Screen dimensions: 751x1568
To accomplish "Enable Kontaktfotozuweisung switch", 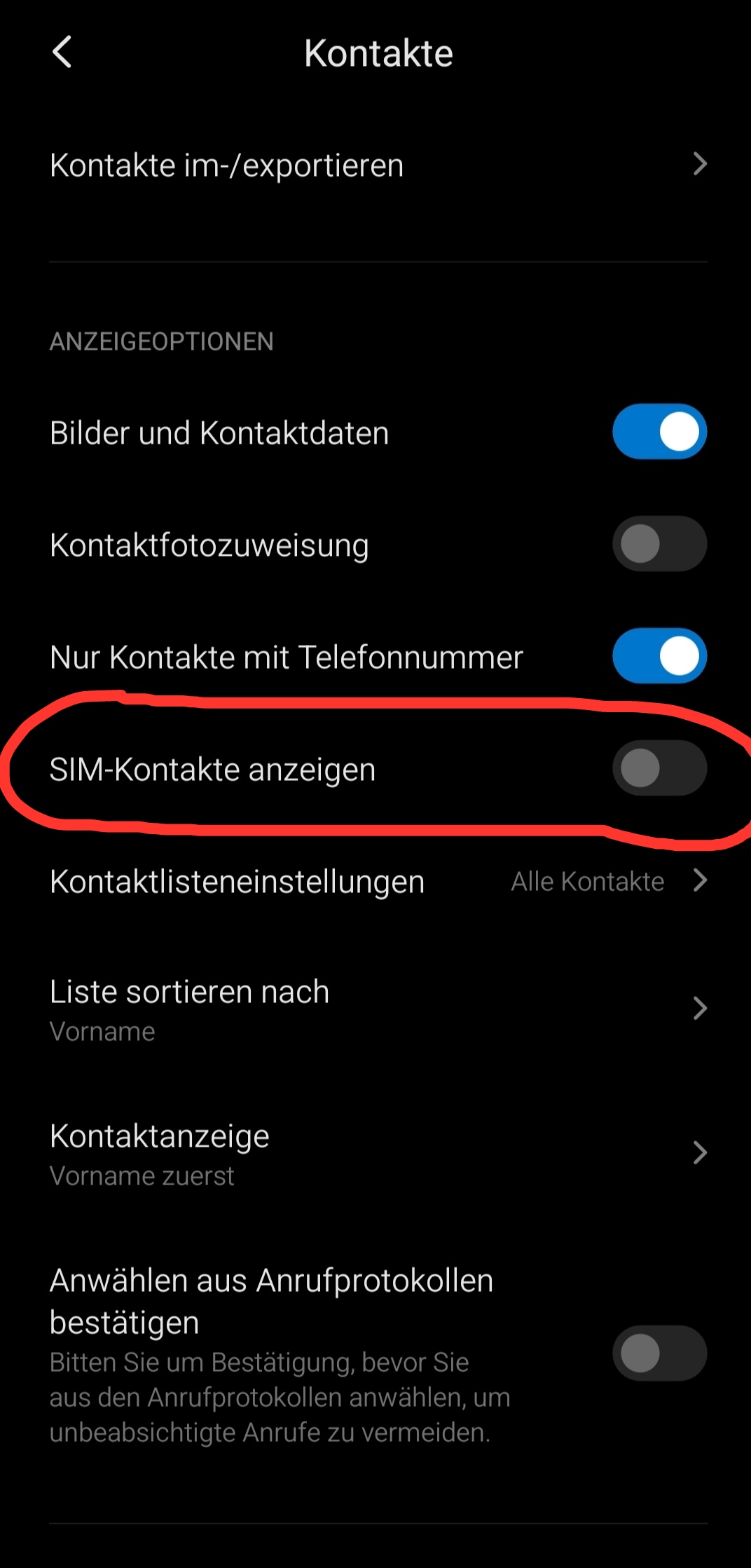I will point(659,544).
